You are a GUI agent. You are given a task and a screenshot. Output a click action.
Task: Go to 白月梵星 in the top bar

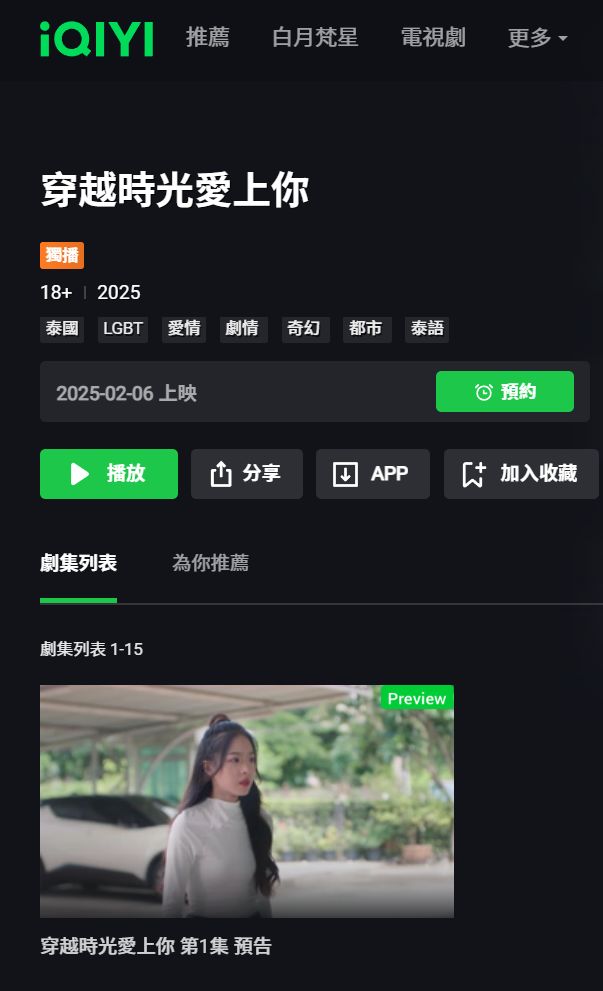[x=315, y=38]
